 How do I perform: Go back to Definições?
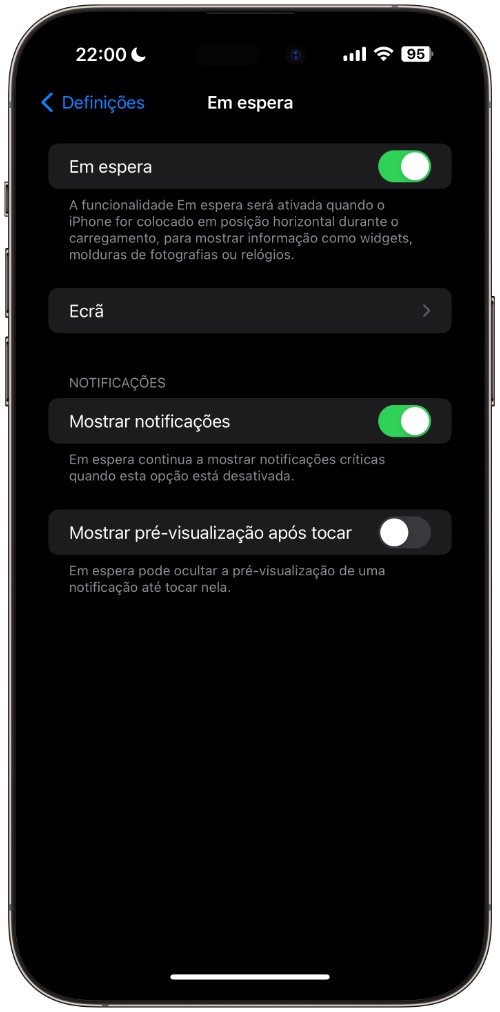92,103
